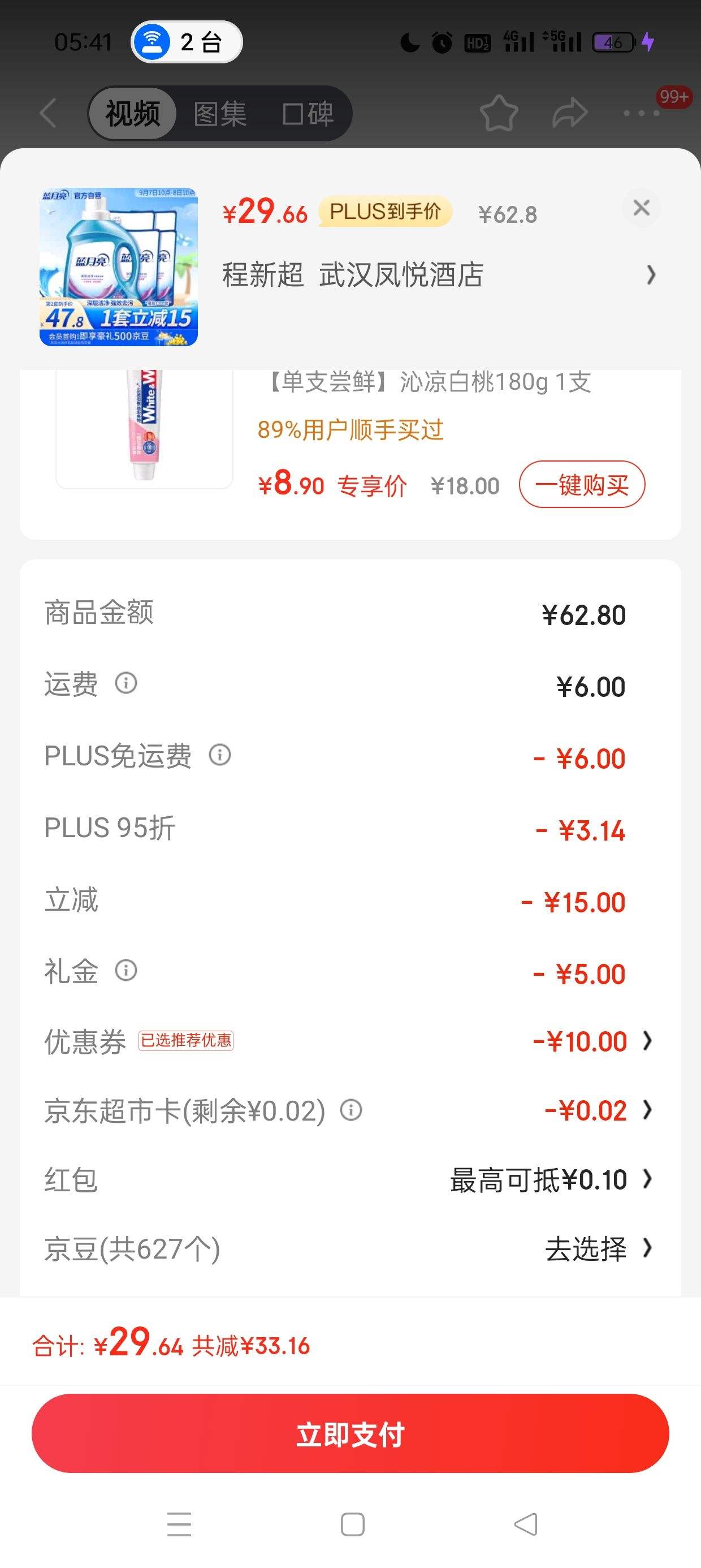Tap the 立即支付 pay now button
This screenshot has height=1568, width=701.
(x=350, y=1433)
